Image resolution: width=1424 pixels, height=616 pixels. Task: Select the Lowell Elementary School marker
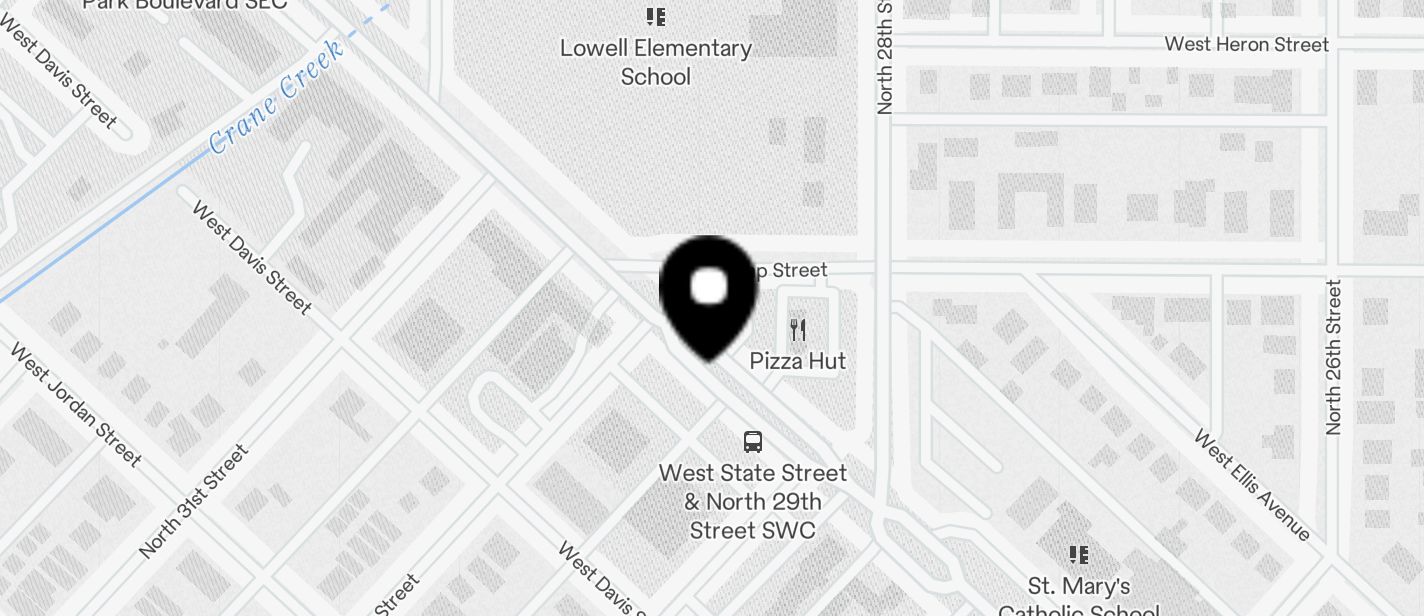(656, 17)
